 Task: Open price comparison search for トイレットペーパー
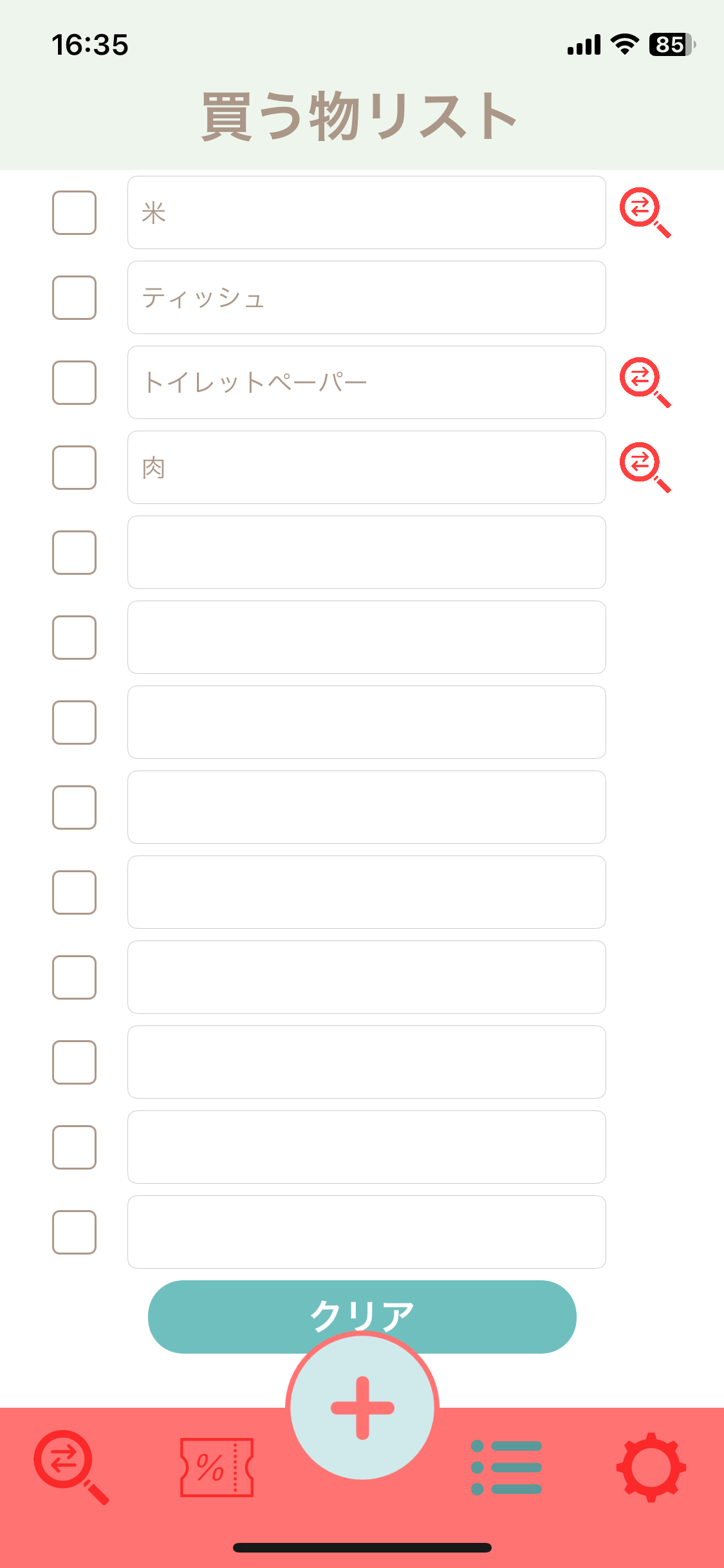click(645, 382)
